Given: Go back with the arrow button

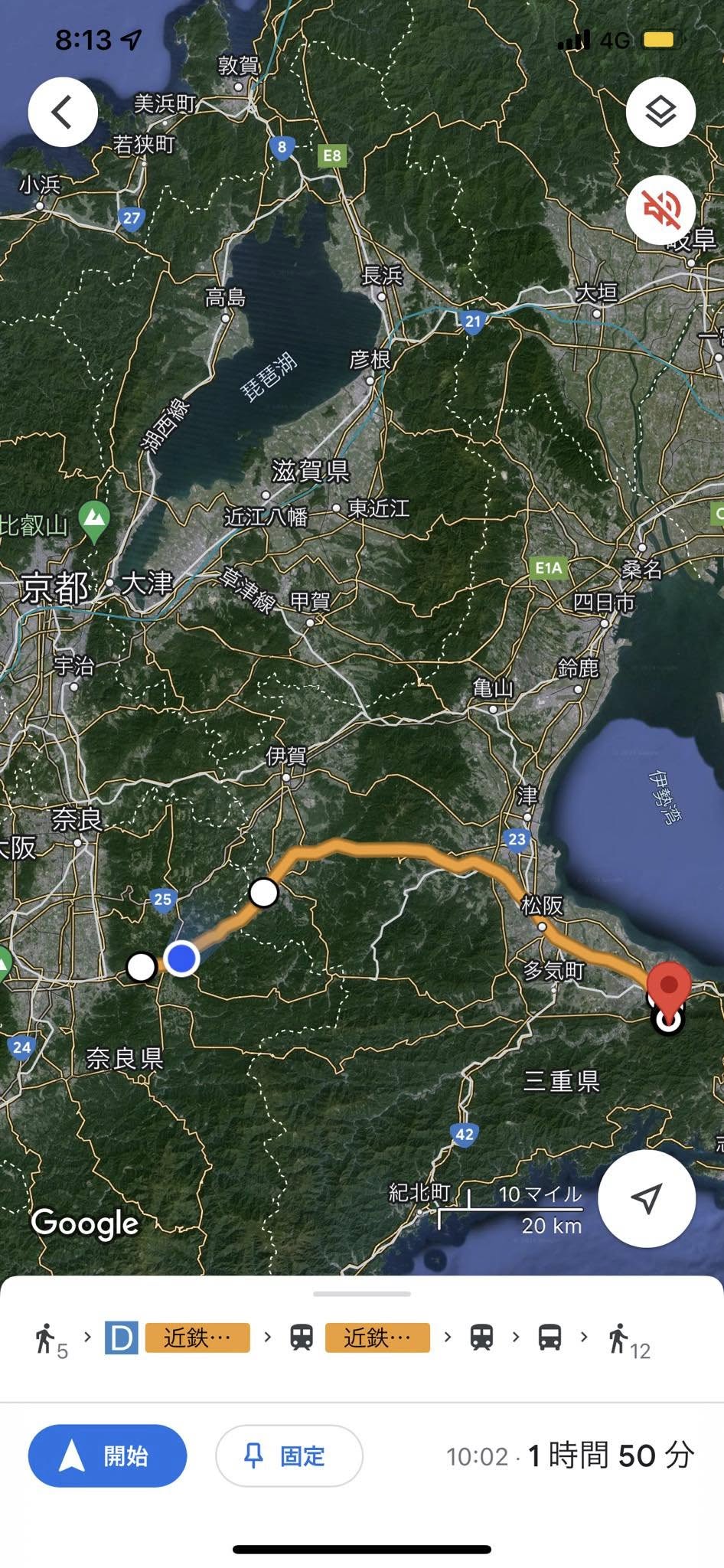Looking at the screenshot, I should point(63,113).
